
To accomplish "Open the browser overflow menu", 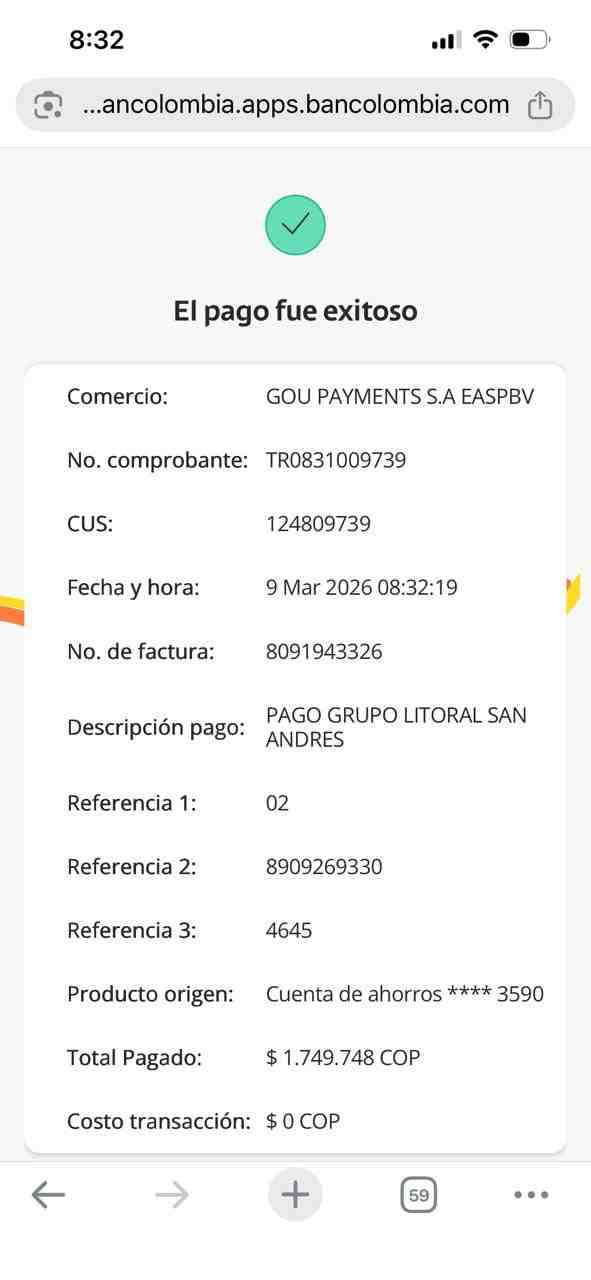I will point(531,1194).
